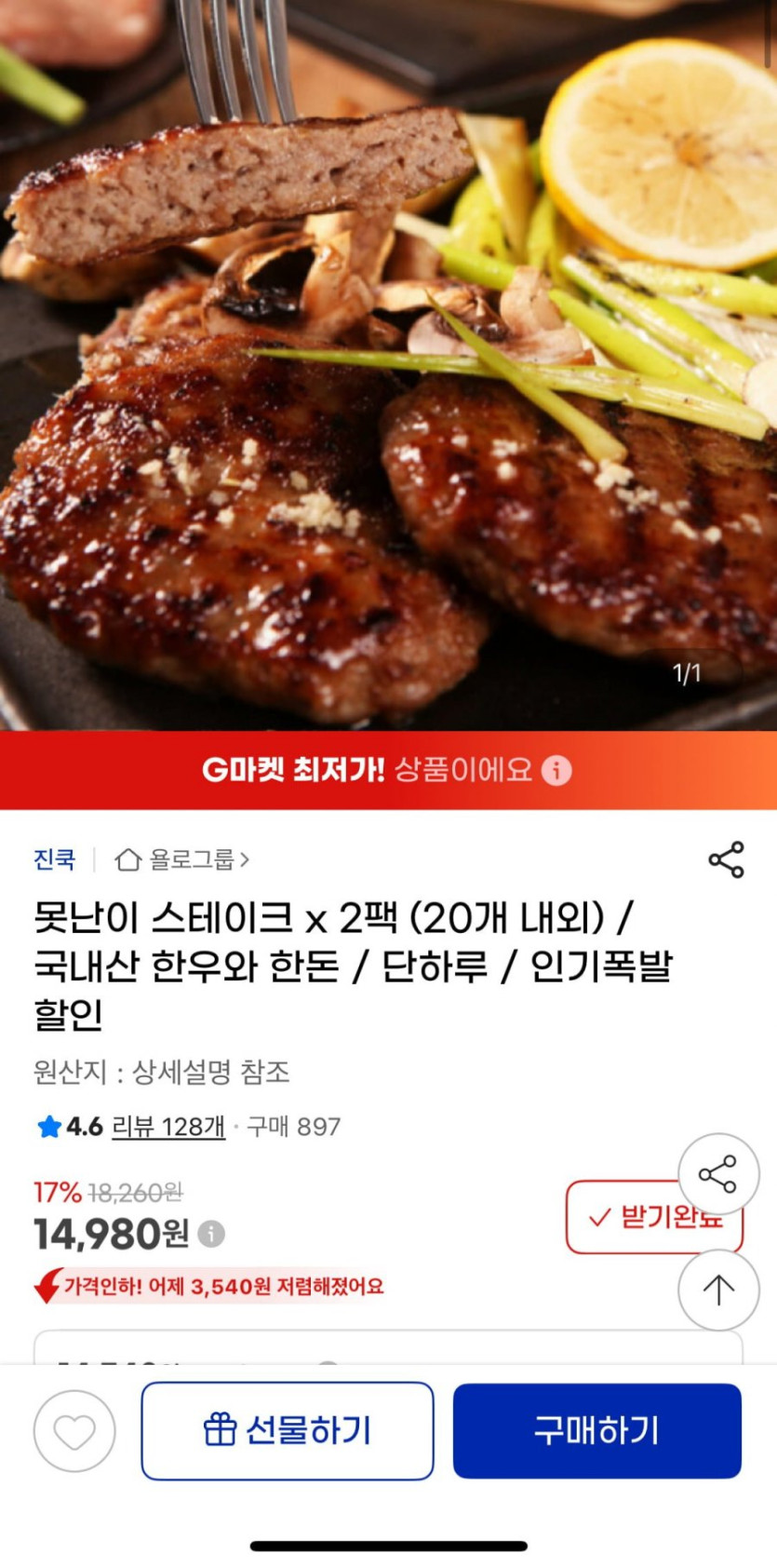Show price info next to 14,980원
The image size is (777, 1568).
tap(211, 1235)
